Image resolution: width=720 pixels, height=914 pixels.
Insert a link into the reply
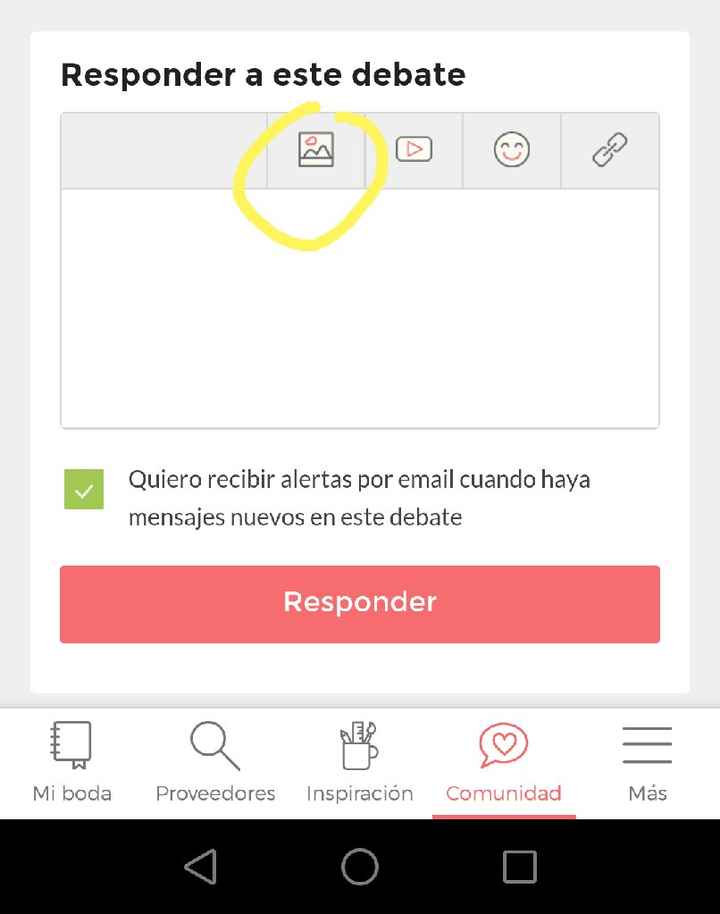pyautogui.click(x=609, y=150)
